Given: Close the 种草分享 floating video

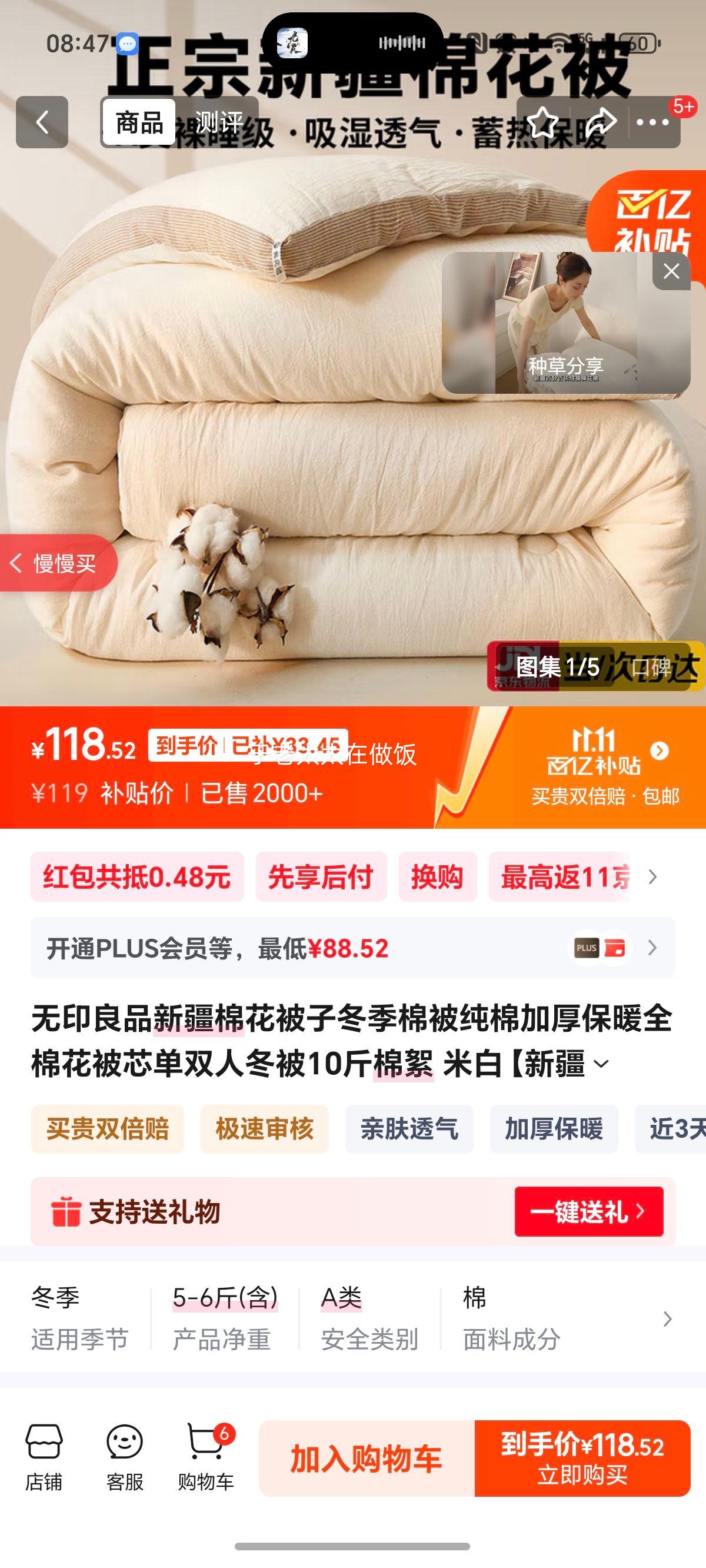Looking at the screenshot, I should (671, 271).
